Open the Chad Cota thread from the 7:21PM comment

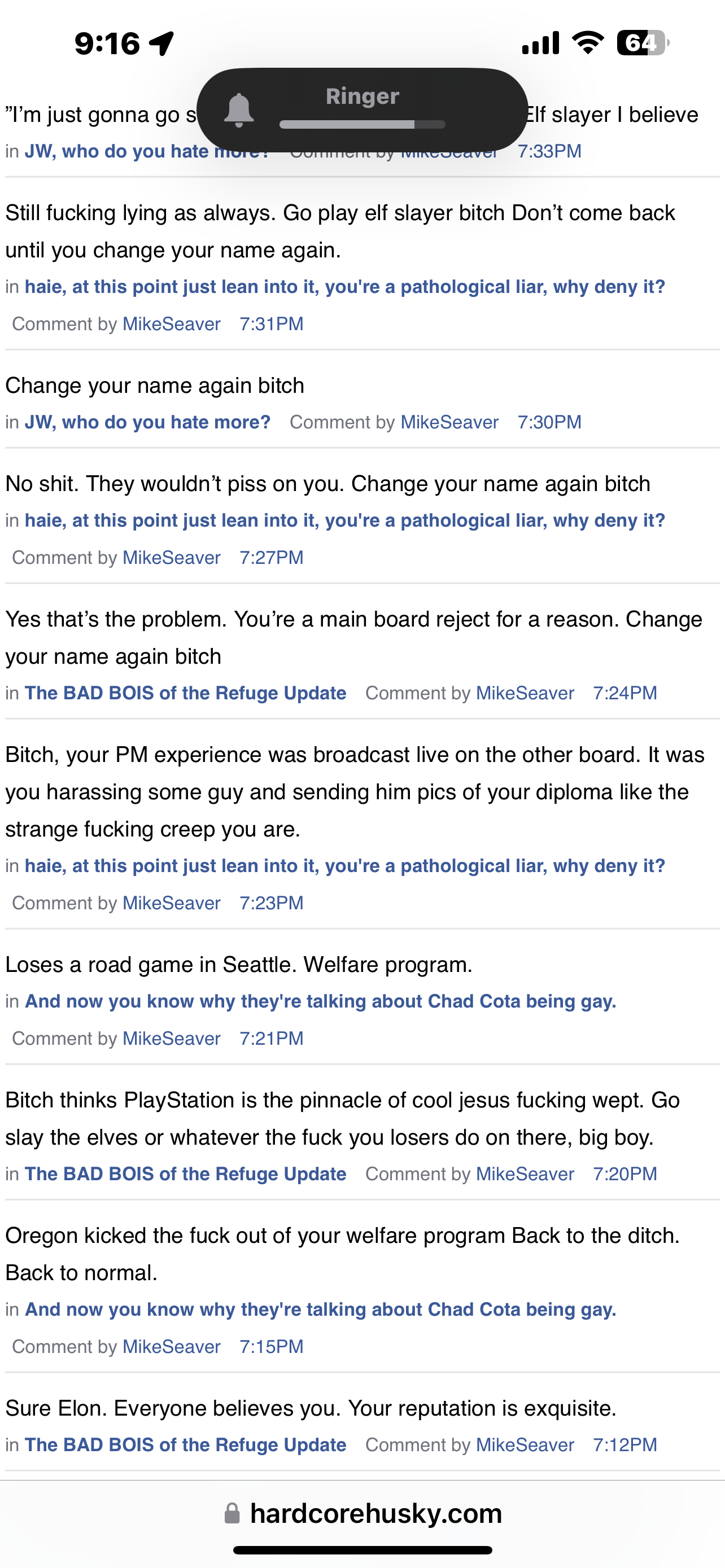coord(320,1001)
